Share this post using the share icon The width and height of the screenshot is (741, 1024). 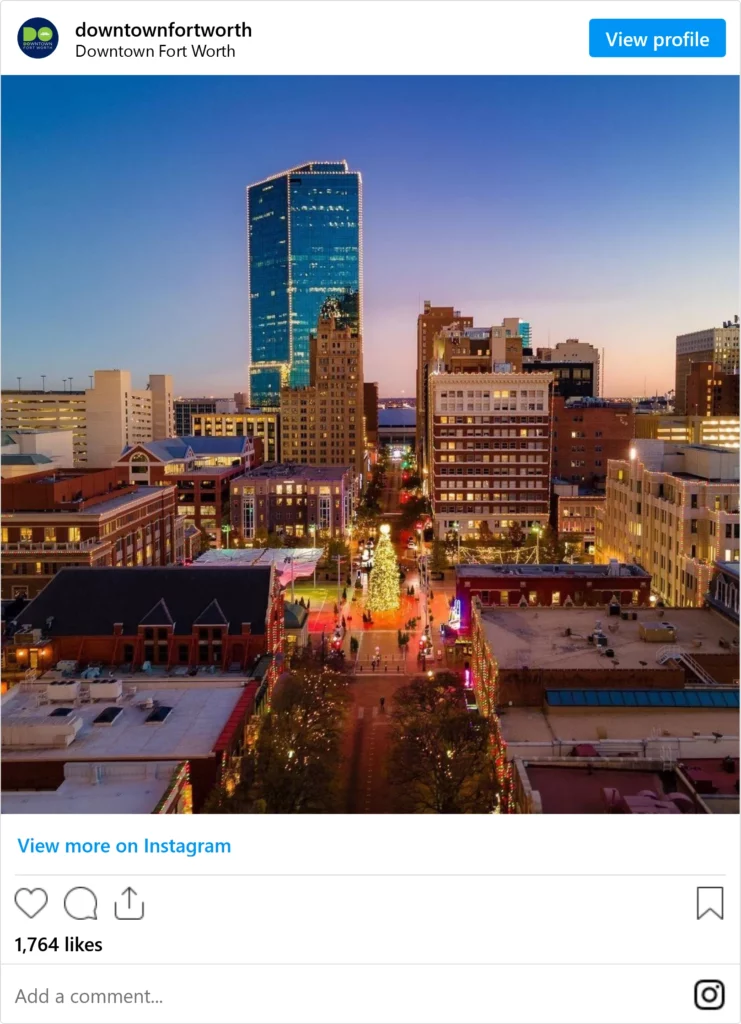coord(129,903)
